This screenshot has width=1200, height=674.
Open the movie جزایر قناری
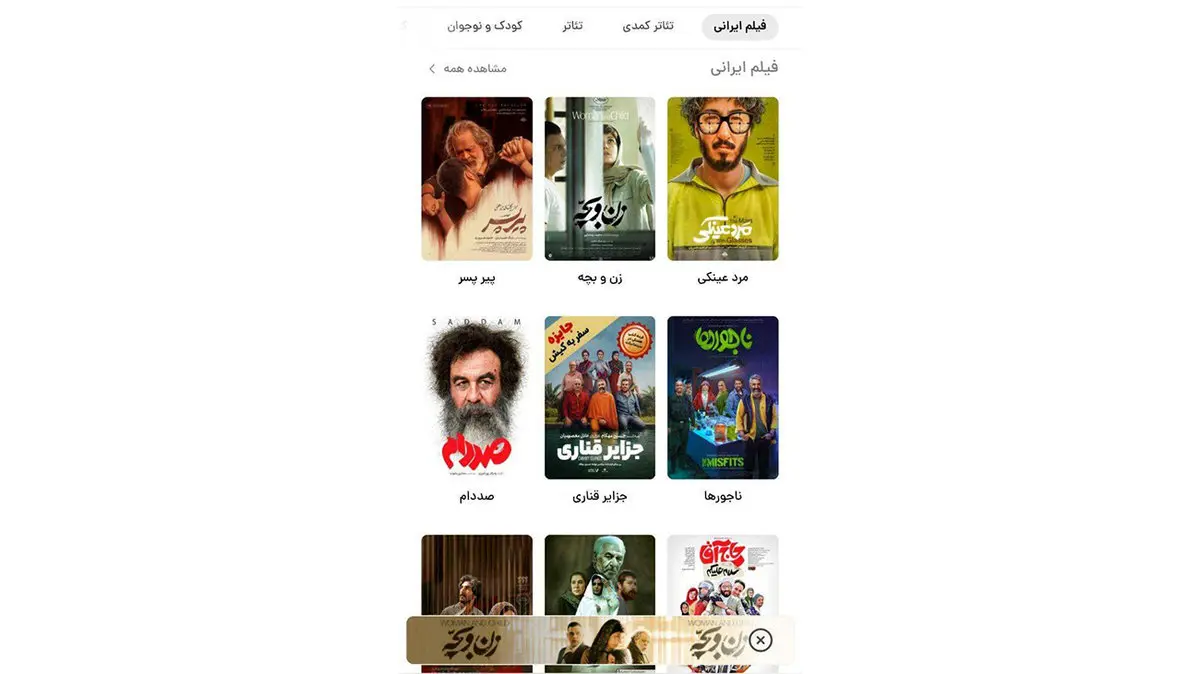[x=600, y=398]
